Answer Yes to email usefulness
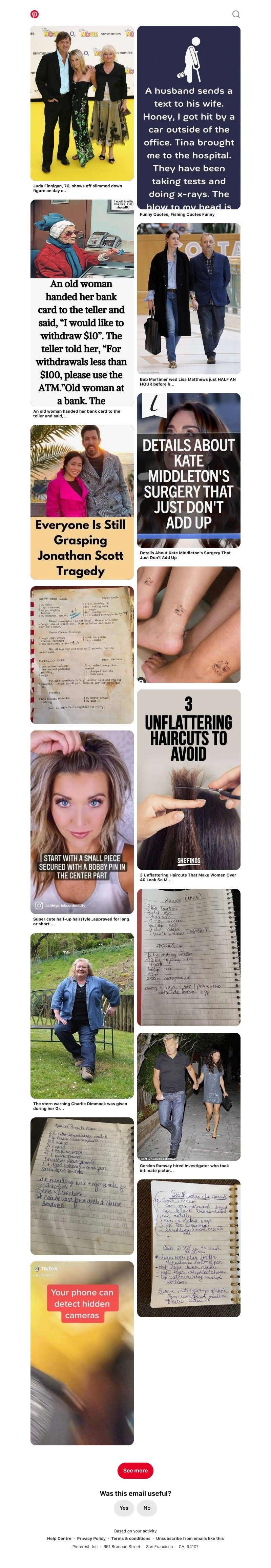 124,1507
